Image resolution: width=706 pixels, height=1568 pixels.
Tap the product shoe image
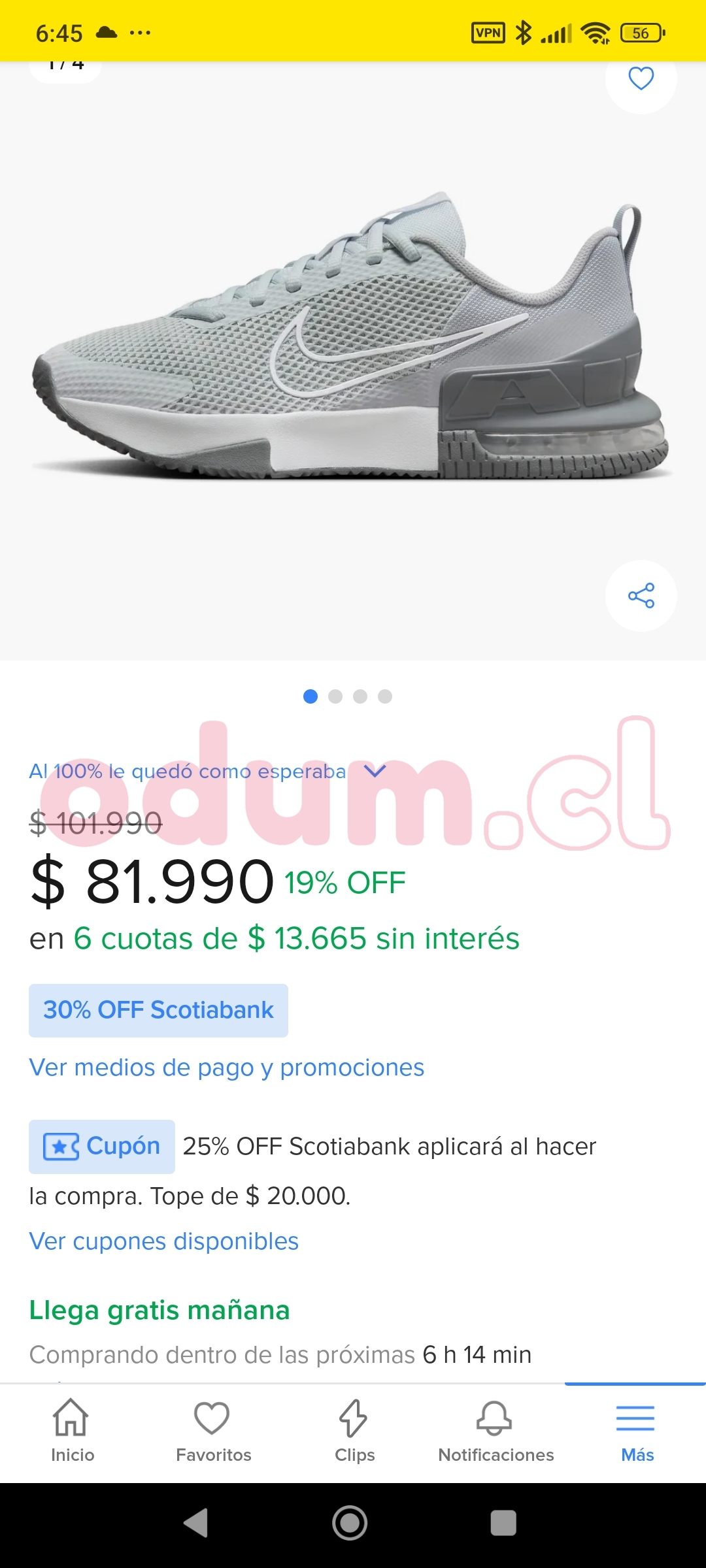click(x=353, y=340)
